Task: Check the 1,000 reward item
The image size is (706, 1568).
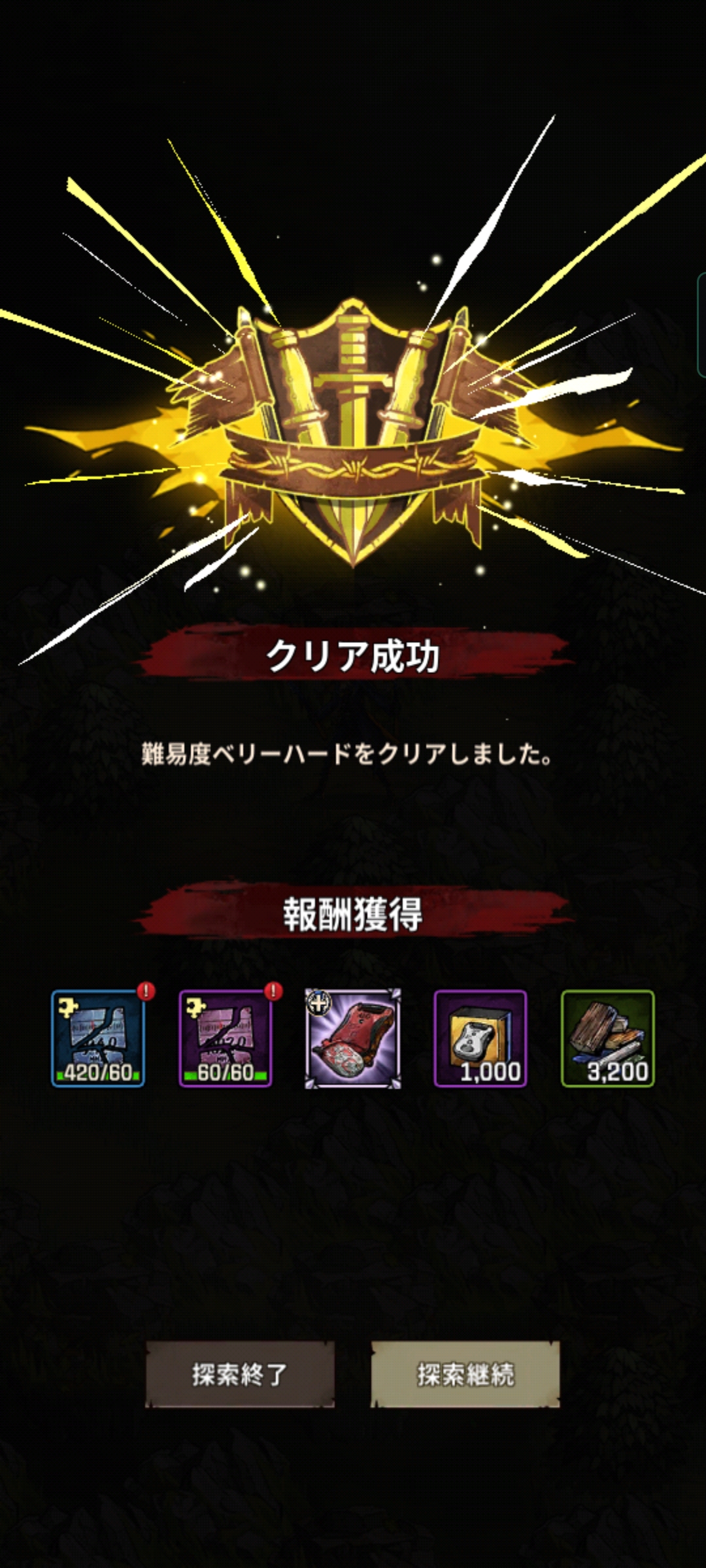Action: click(x=480, y=1039)
